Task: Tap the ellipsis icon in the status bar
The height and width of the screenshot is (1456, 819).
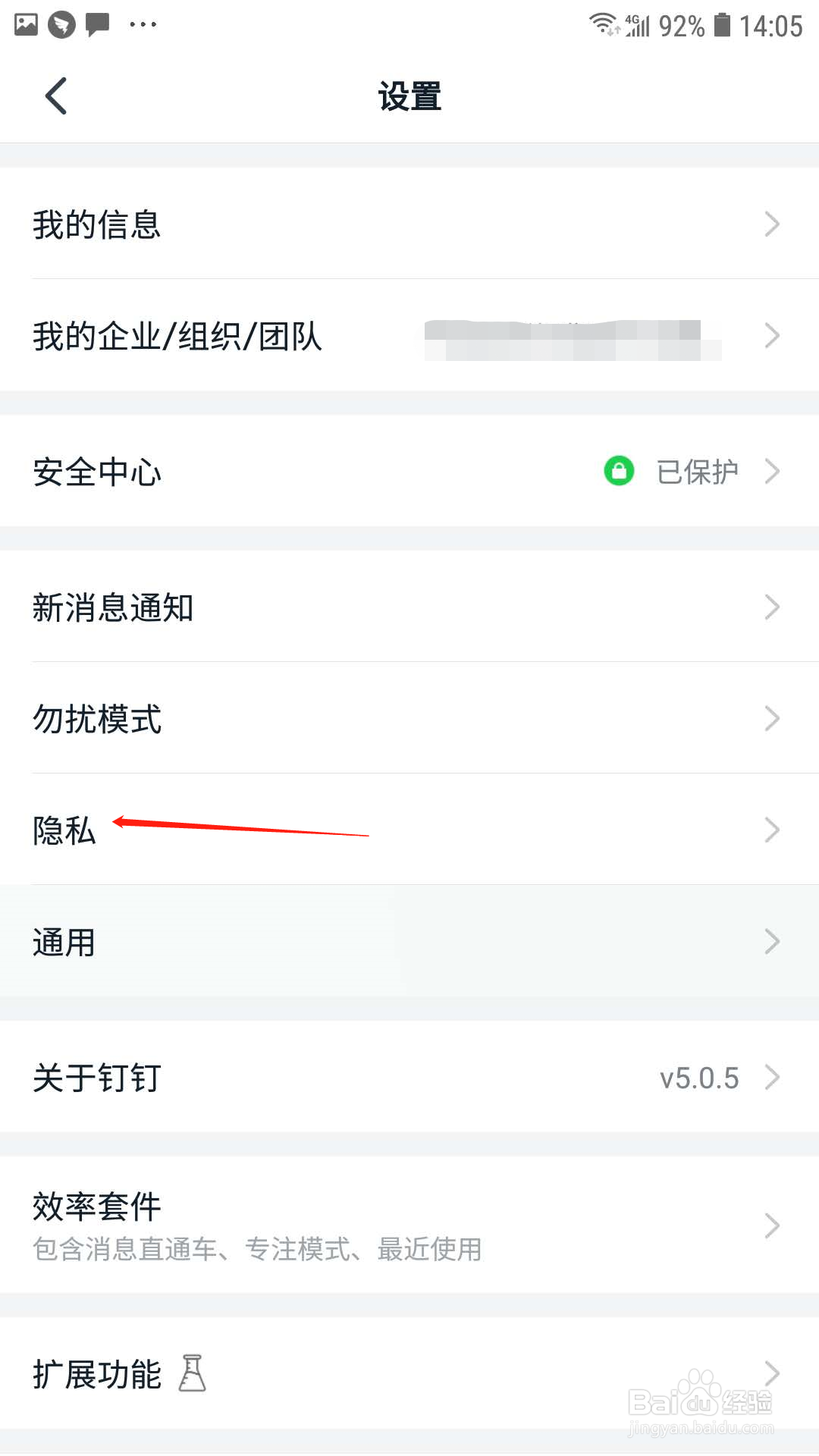Action: pos(142,23)
